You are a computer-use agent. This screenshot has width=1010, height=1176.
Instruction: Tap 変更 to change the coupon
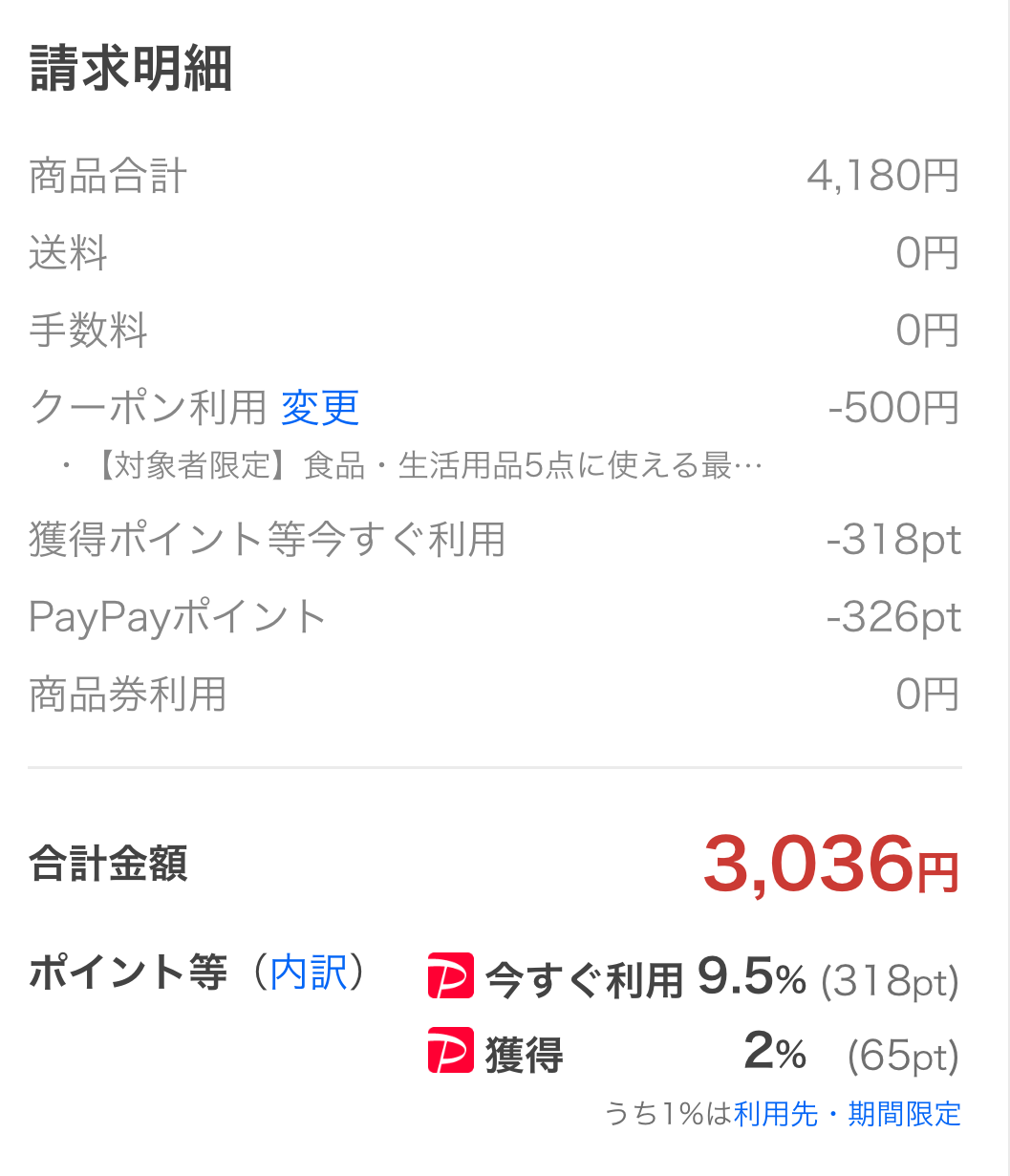pyautogui.click(x=320, y=408)
